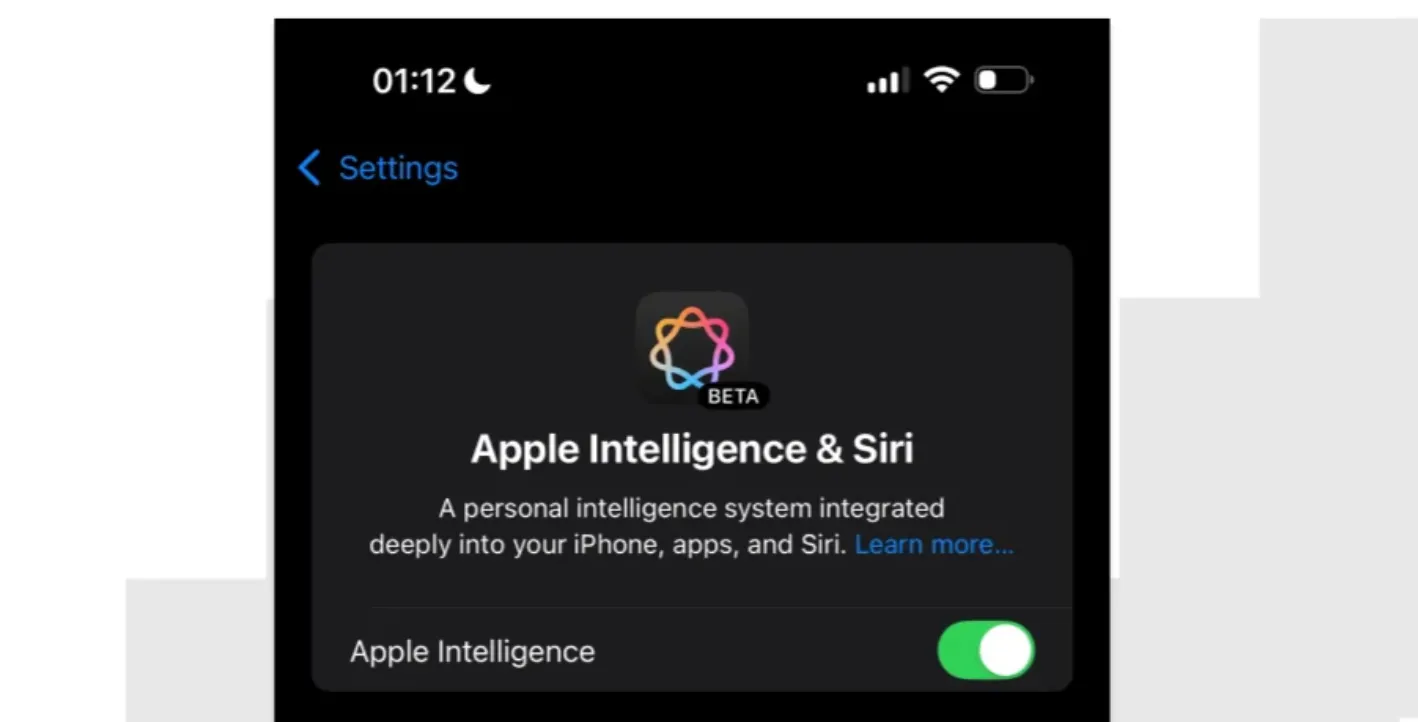The width and height of the screenshot is (1418, 722).
Task: Open the Learn more link
Action: tap(933, 545)
